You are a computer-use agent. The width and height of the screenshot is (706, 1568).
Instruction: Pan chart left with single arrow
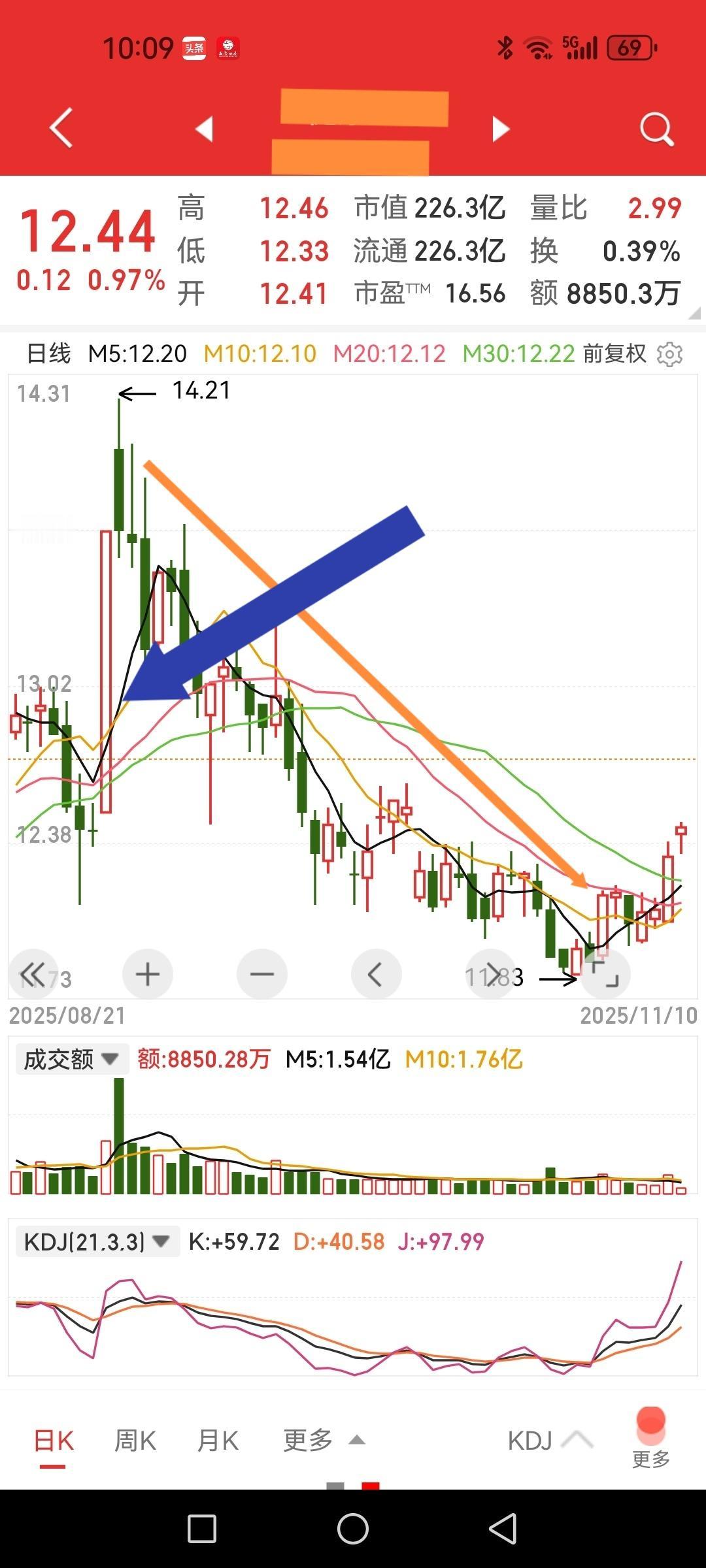pos(376,973)
